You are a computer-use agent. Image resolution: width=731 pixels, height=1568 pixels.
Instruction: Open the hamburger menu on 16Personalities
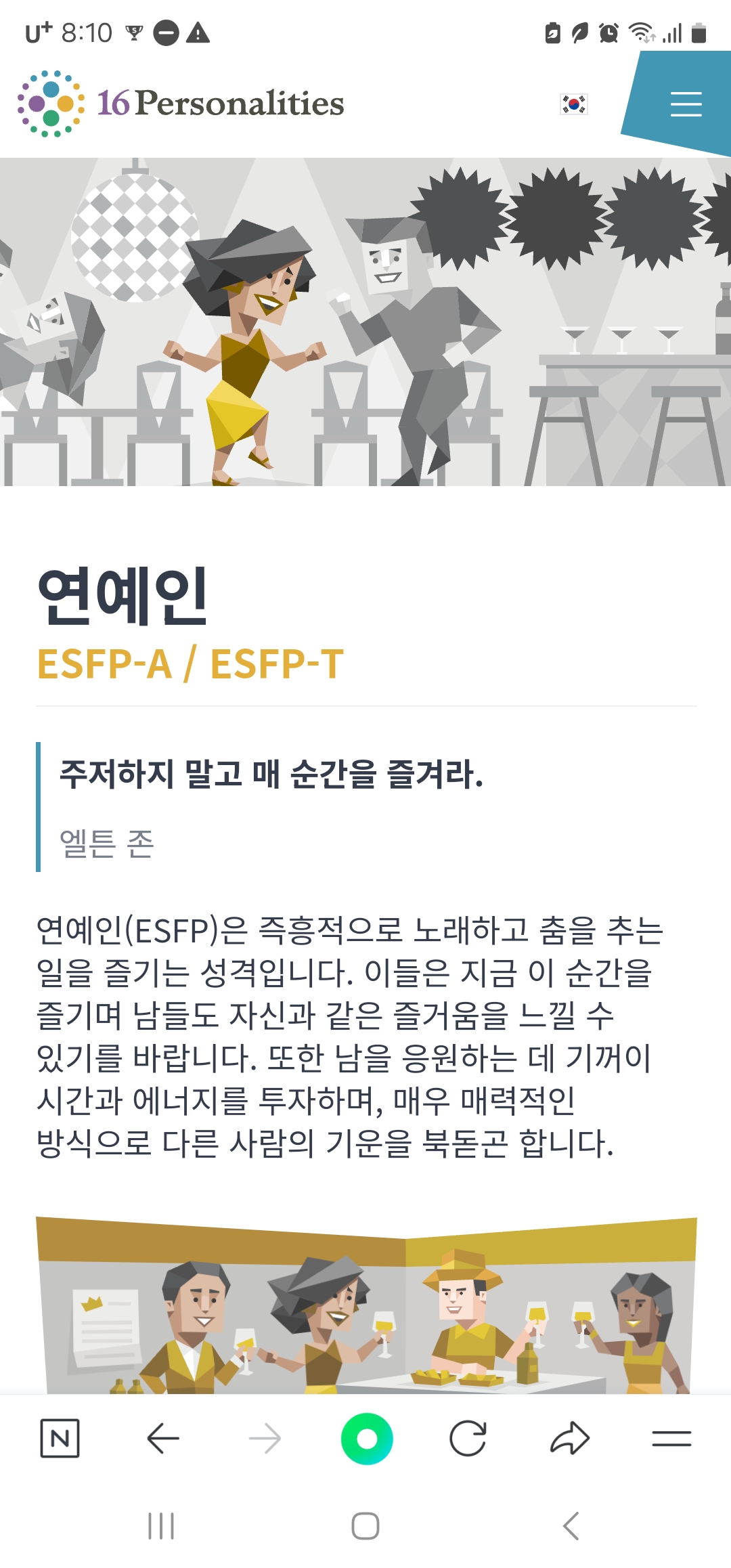coord(685,104)
